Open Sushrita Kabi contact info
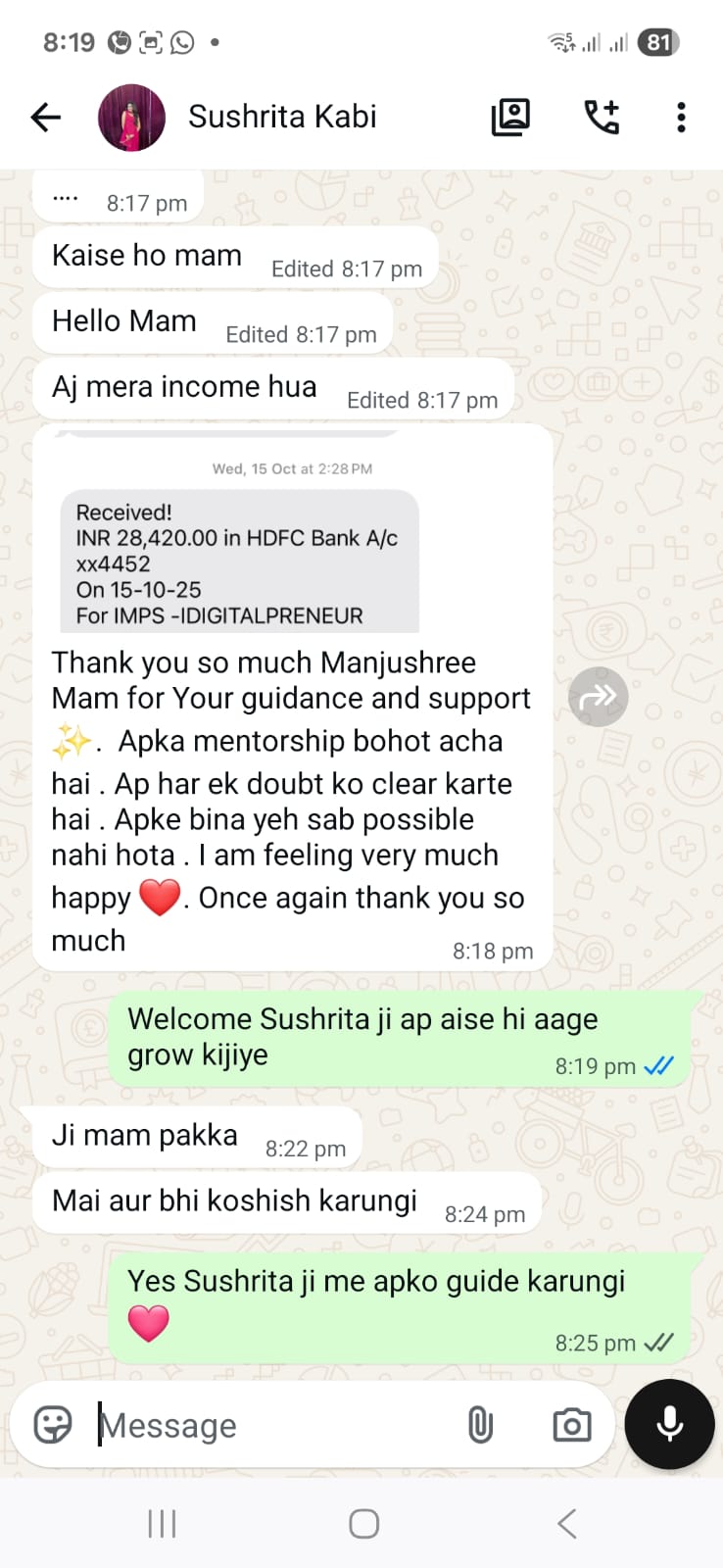 pyautogui.click(x=282, y=117)
